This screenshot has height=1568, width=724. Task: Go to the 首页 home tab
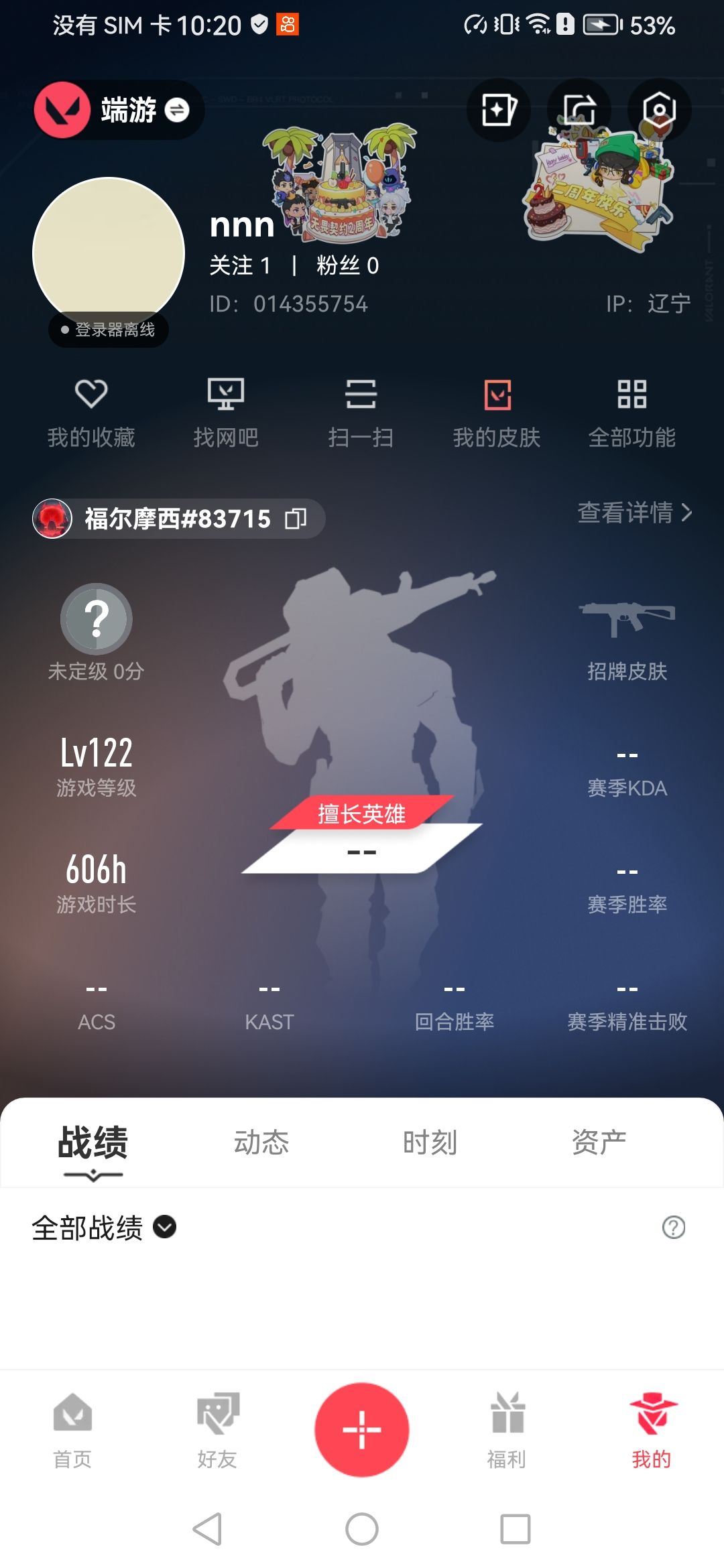[72, 1429]
